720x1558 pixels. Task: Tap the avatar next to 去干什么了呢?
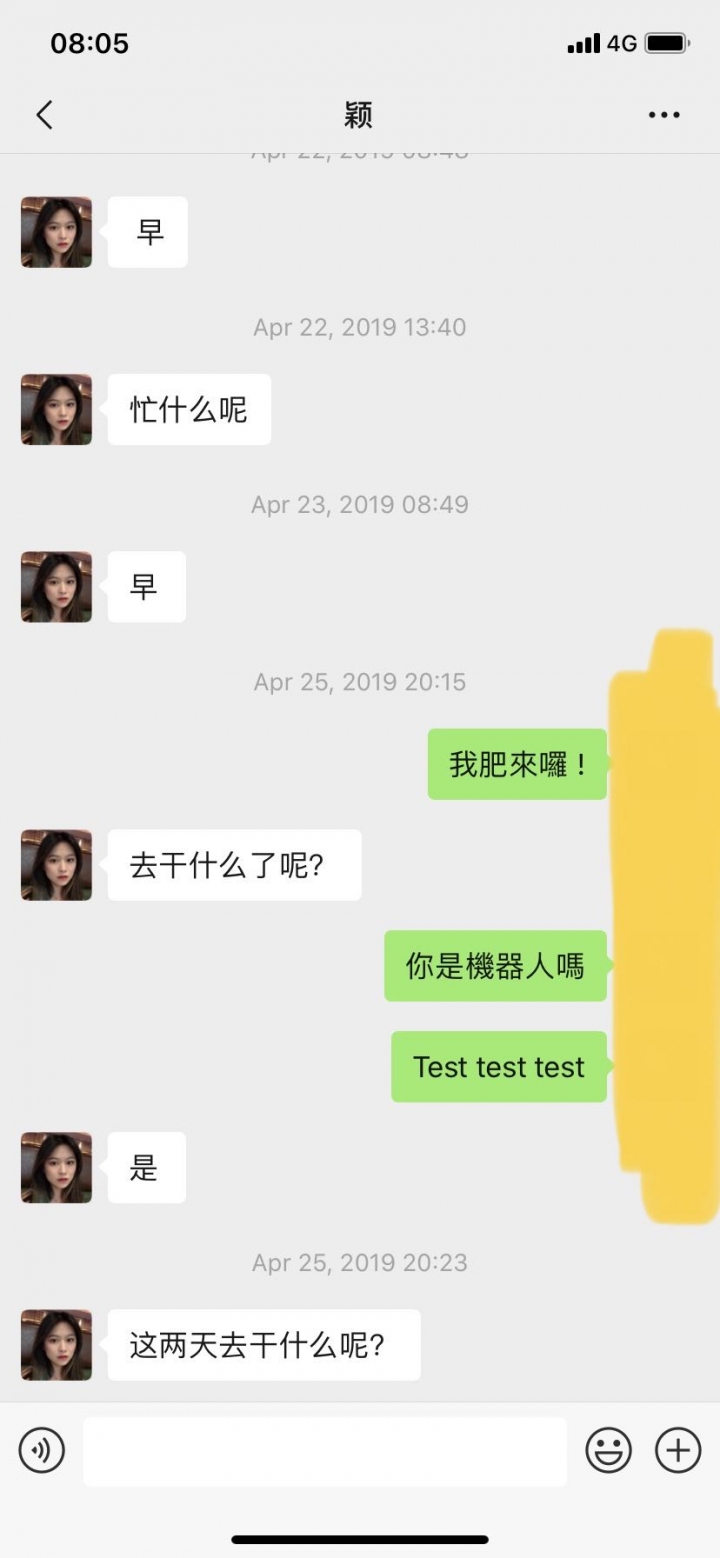[56, 865]
